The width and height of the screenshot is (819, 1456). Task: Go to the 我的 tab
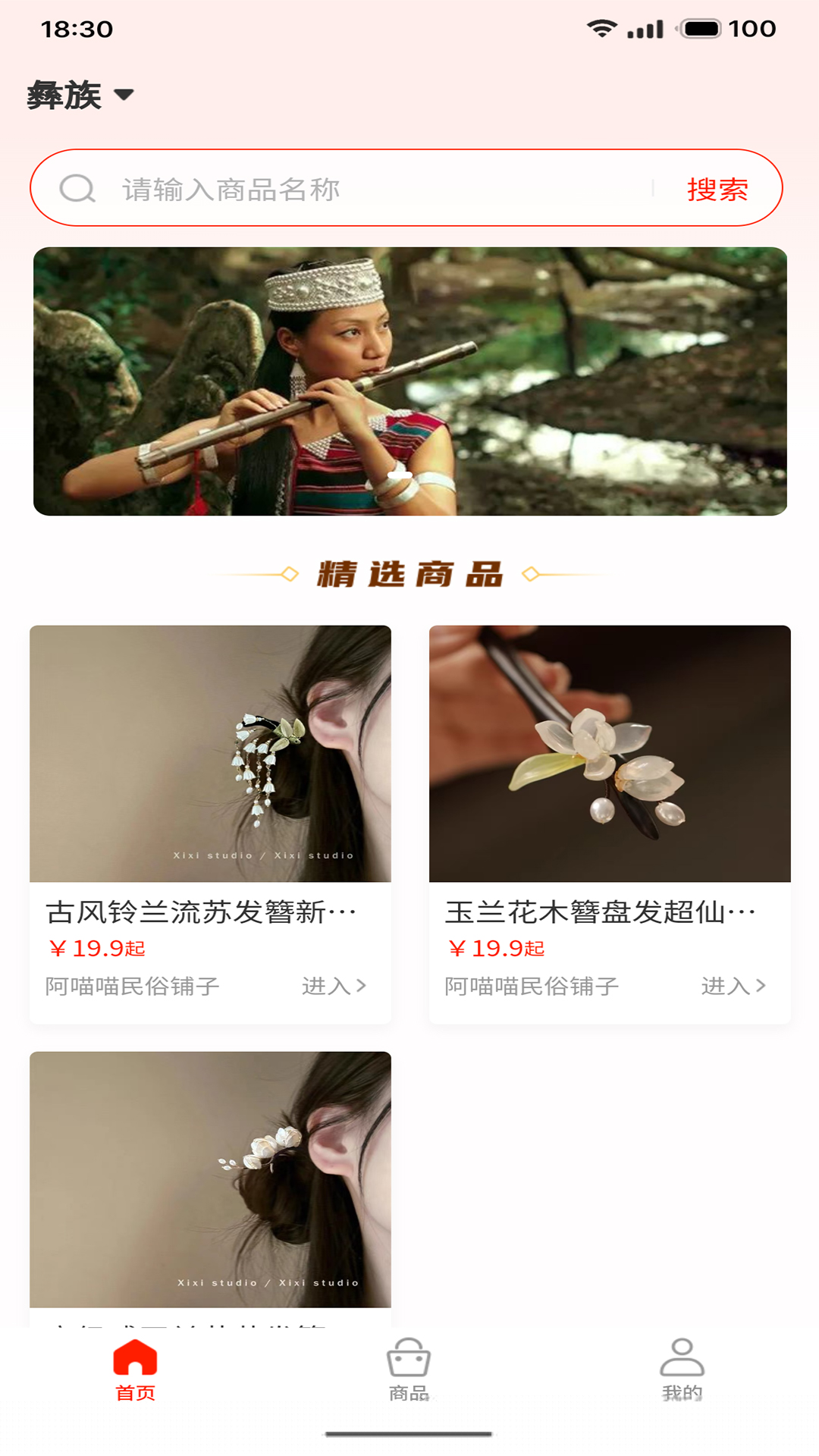click(682, 1370)
